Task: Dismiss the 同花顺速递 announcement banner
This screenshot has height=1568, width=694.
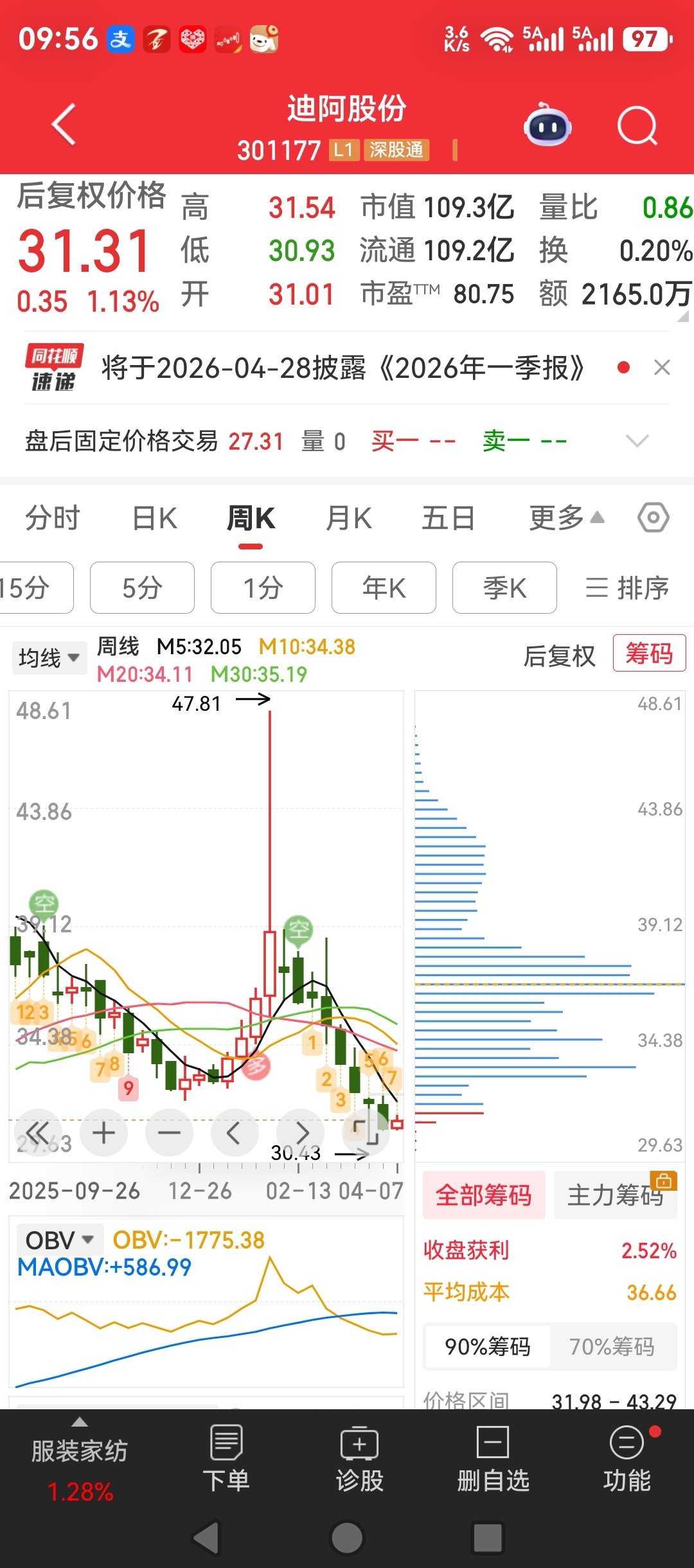Action: pyautogui.click(x=662, y=368)
